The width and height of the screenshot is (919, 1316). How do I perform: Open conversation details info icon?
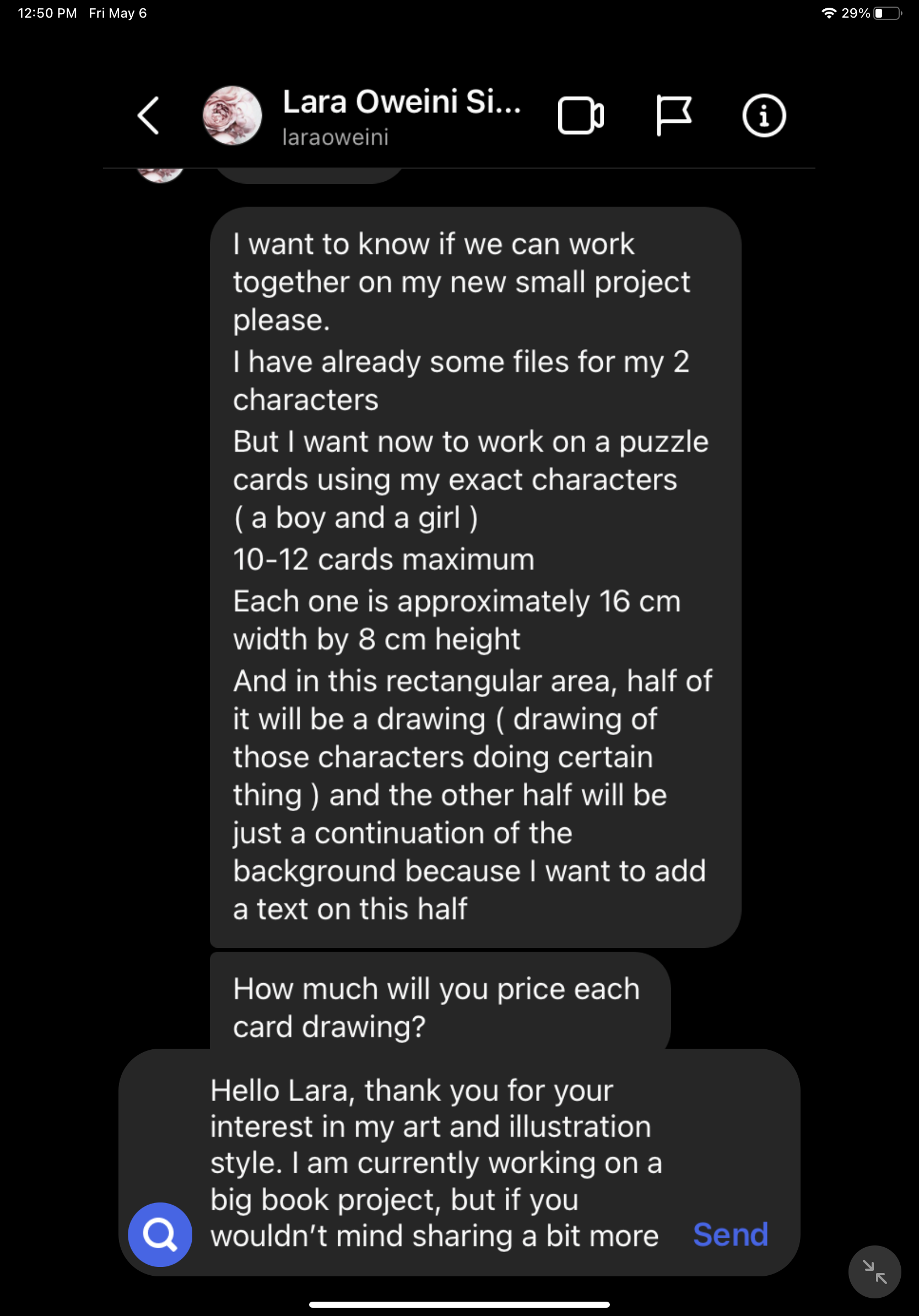(x=764, y=116)
